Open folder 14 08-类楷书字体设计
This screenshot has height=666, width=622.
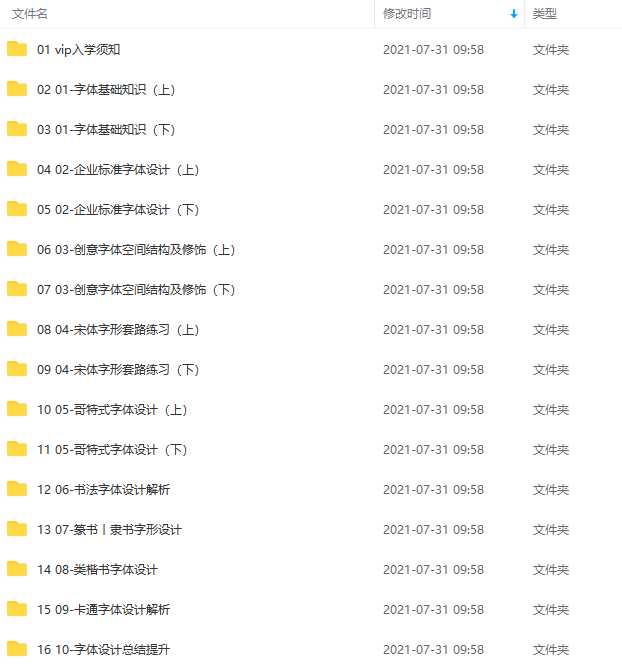click(x=98, y=570)
